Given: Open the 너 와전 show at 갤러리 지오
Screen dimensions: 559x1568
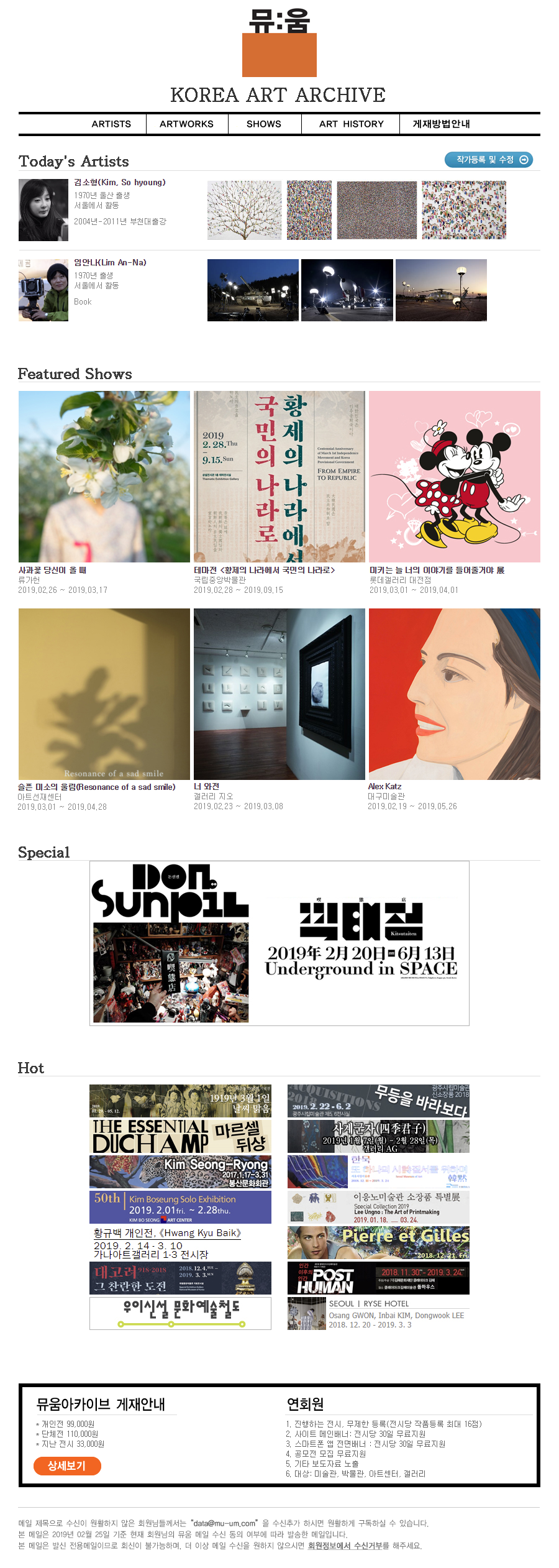Looking at the screenshot, I should 279,694.
